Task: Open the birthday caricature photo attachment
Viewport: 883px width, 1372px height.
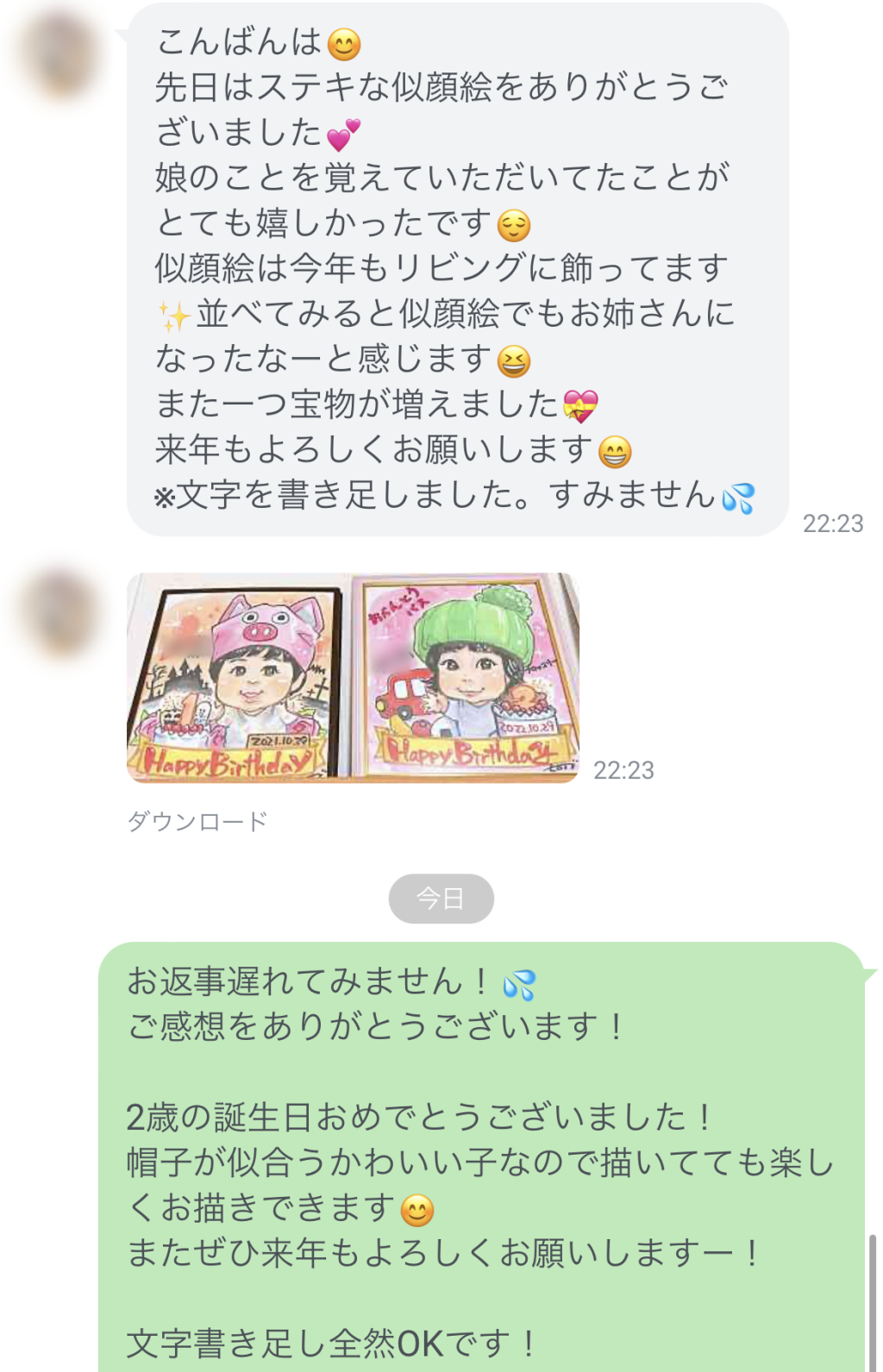Action: click(353, 678)
